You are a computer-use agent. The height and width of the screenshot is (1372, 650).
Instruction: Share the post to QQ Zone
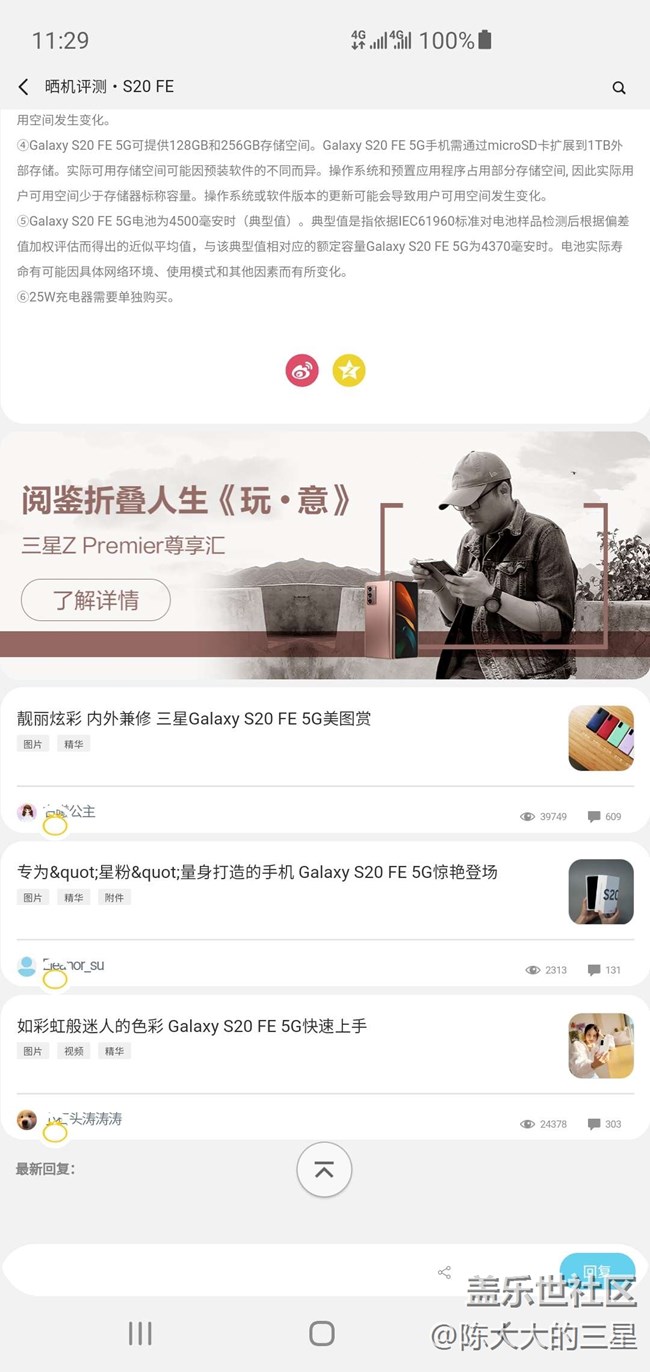tap(349, 371)
